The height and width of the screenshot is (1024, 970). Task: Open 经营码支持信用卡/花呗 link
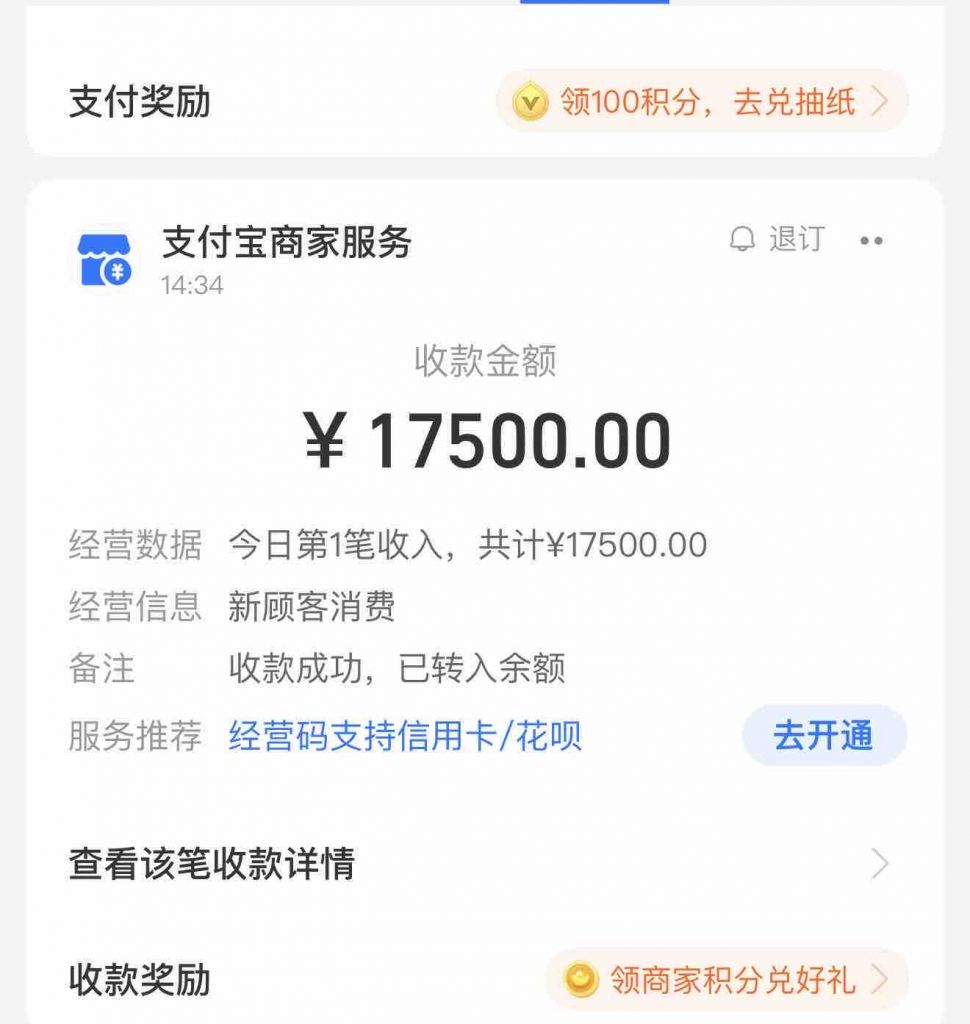tap(405, 735)
